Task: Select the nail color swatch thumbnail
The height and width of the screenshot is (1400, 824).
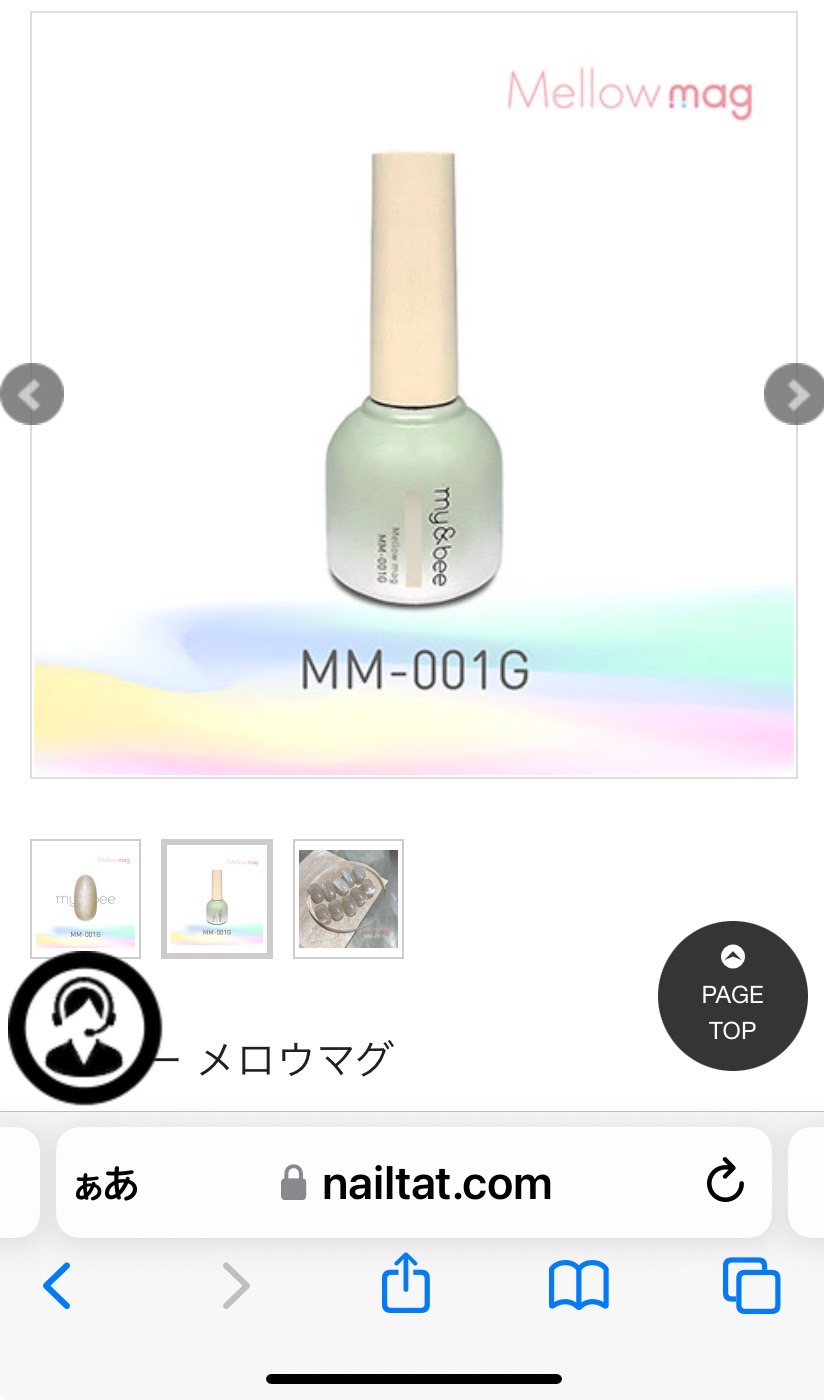Action: [x=85, y=898]
